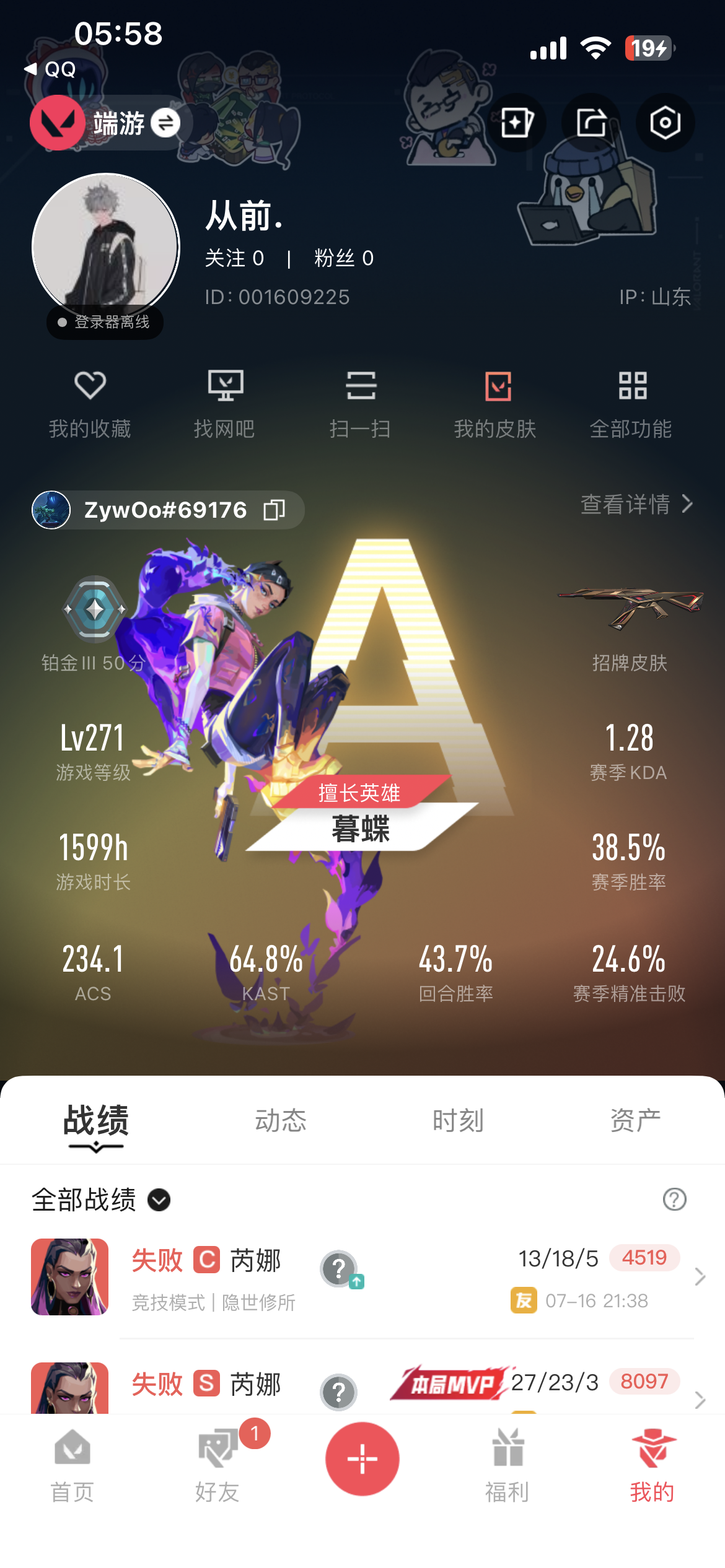Switch game mode via the 端游 toggle
725x1568 pixels.
pos(165,123)
